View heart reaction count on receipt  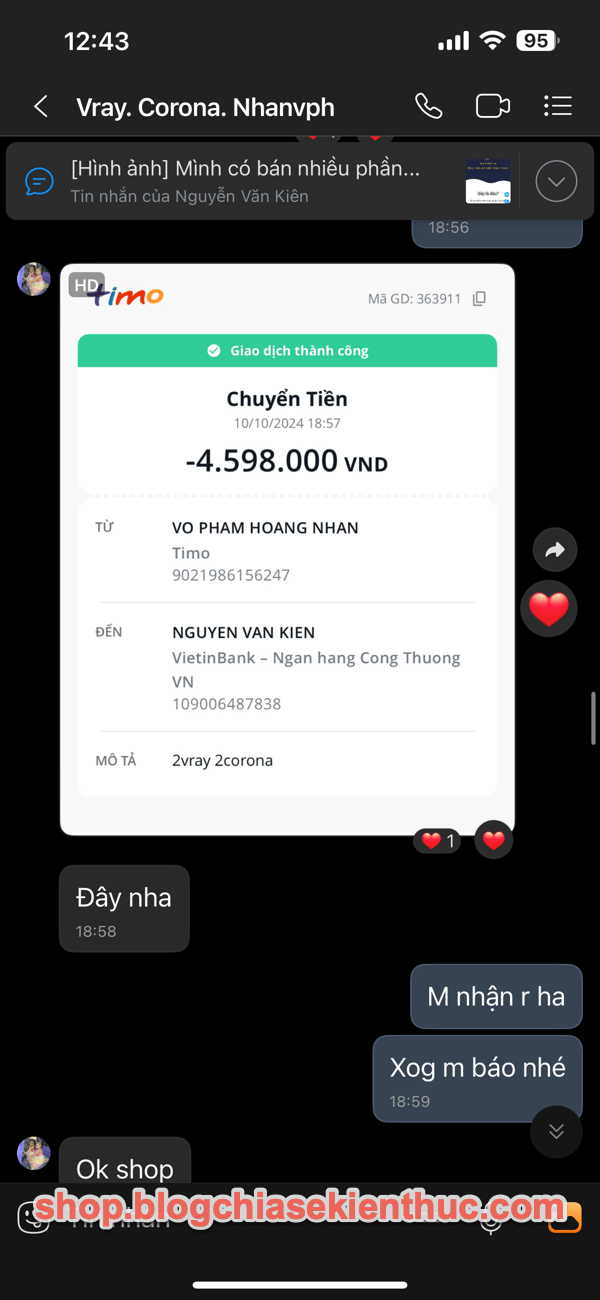438,841
